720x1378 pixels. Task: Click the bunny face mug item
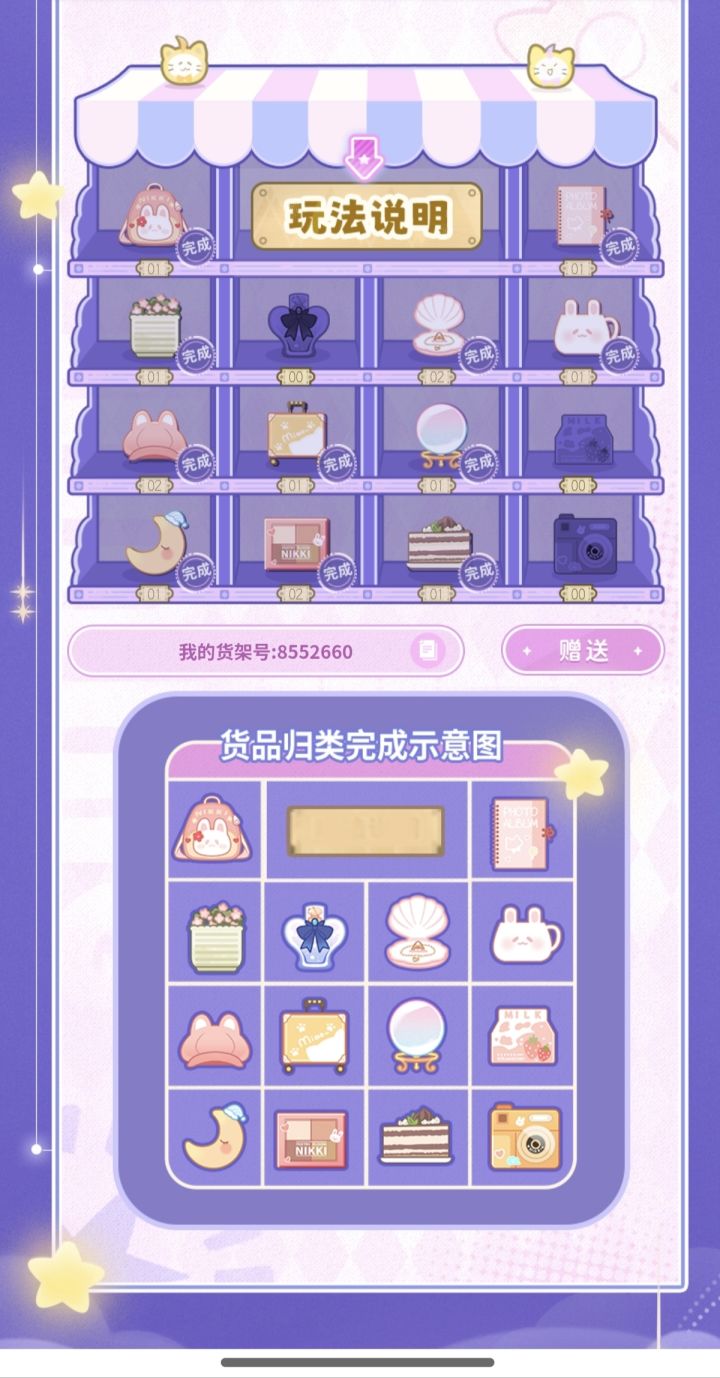tap(581, 330)
